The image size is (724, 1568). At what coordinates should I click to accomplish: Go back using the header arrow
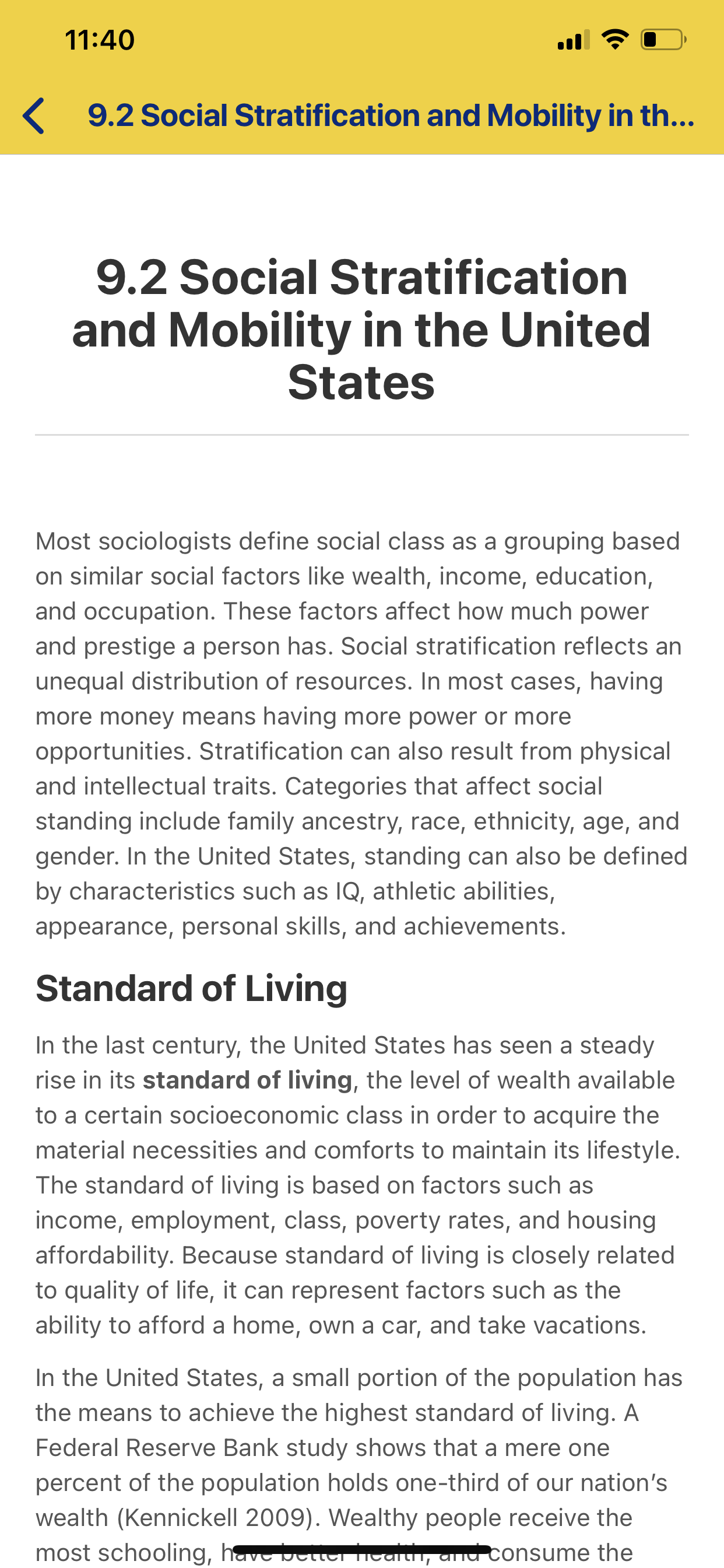coord(33,116)
